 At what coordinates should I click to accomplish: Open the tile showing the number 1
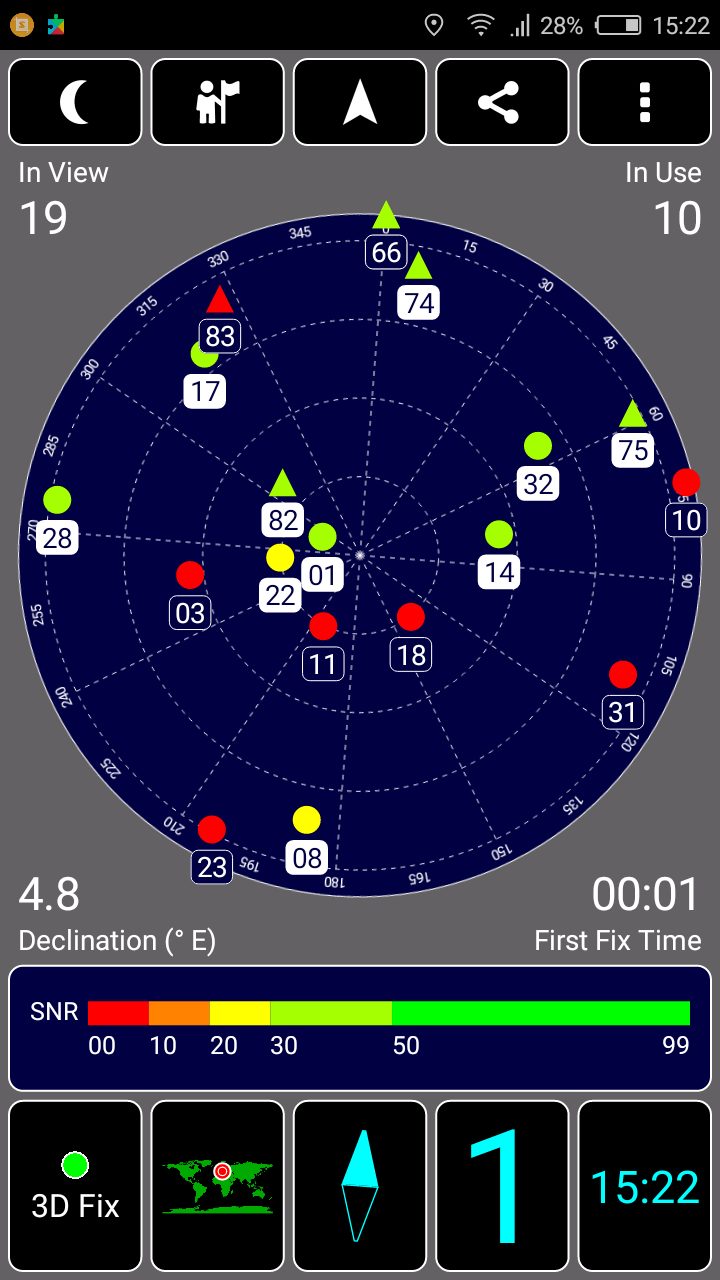click(x=502, y=1186)
